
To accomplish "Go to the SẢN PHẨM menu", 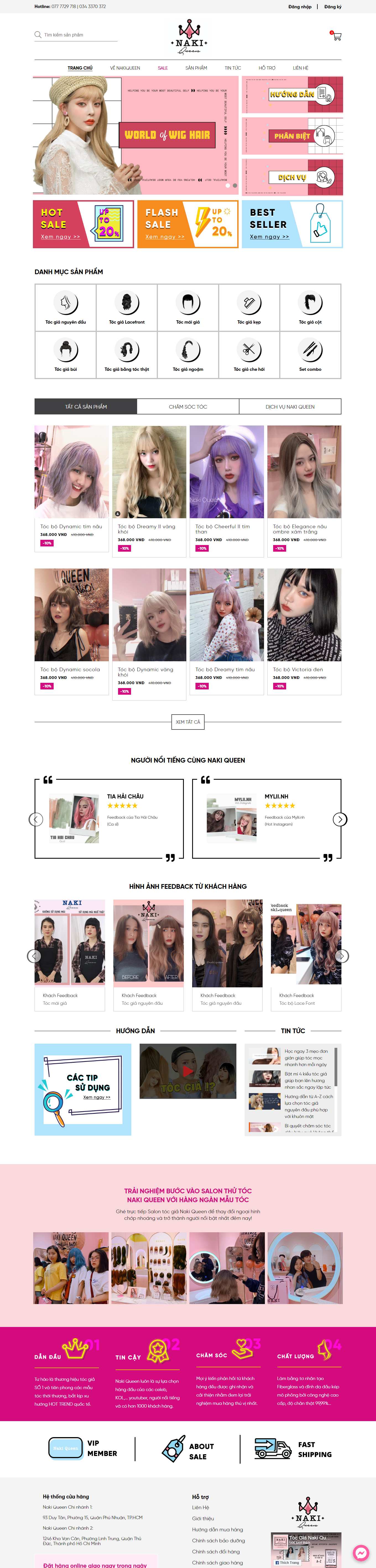I will tap(196, 68).
